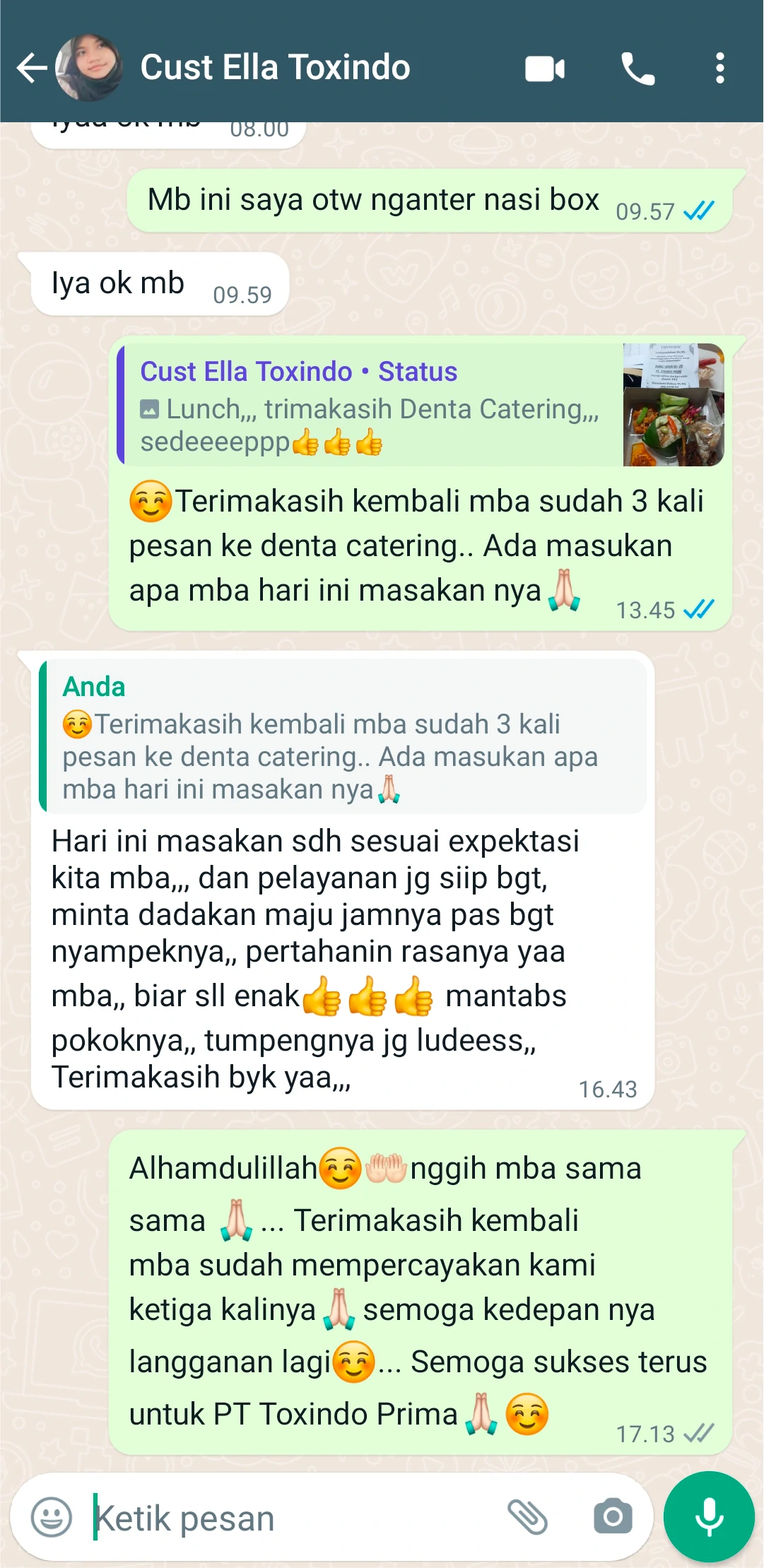The image size is (764, 1568).
Task: Jump to the quoted Anda message
Action: (x=343, y=736)
